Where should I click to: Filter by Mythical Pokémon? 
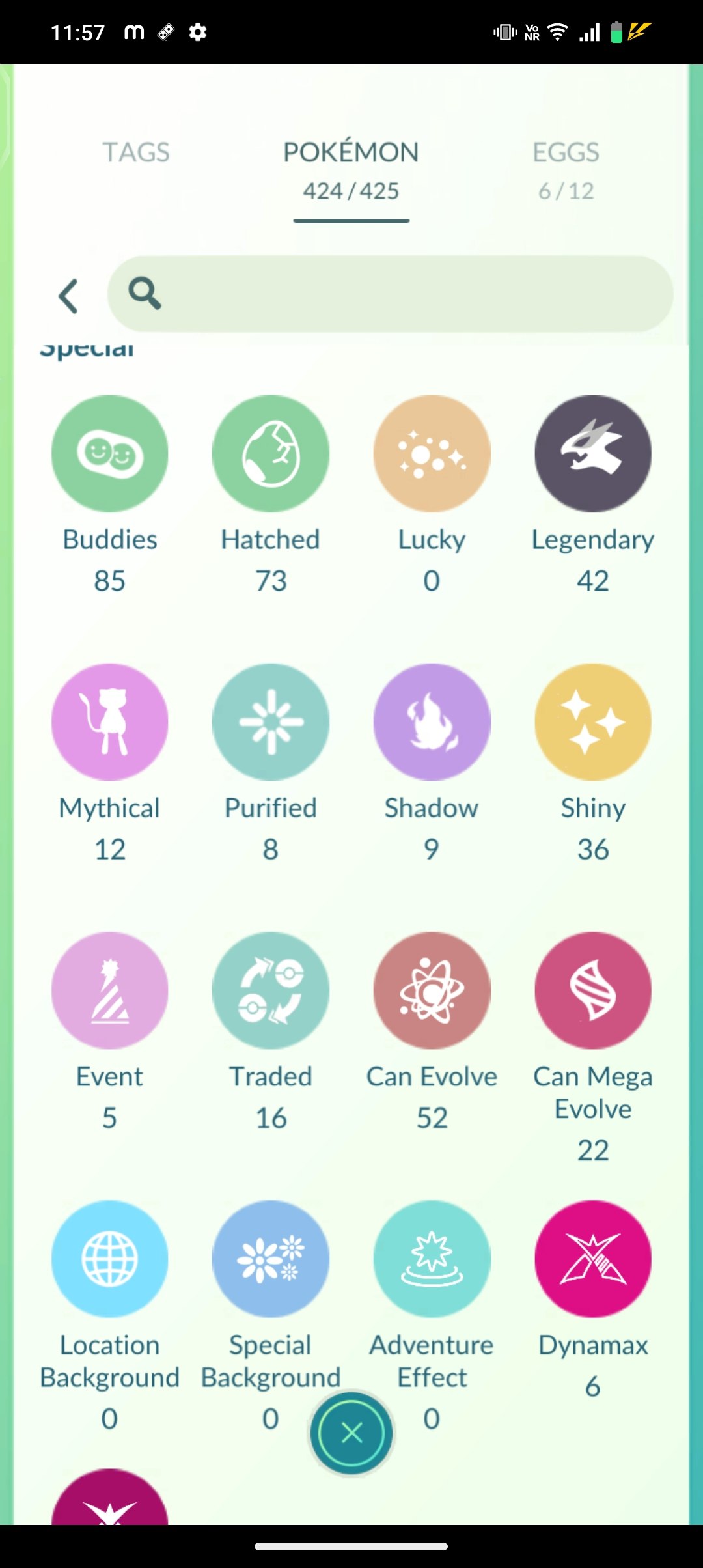click(x=109, y=722)
